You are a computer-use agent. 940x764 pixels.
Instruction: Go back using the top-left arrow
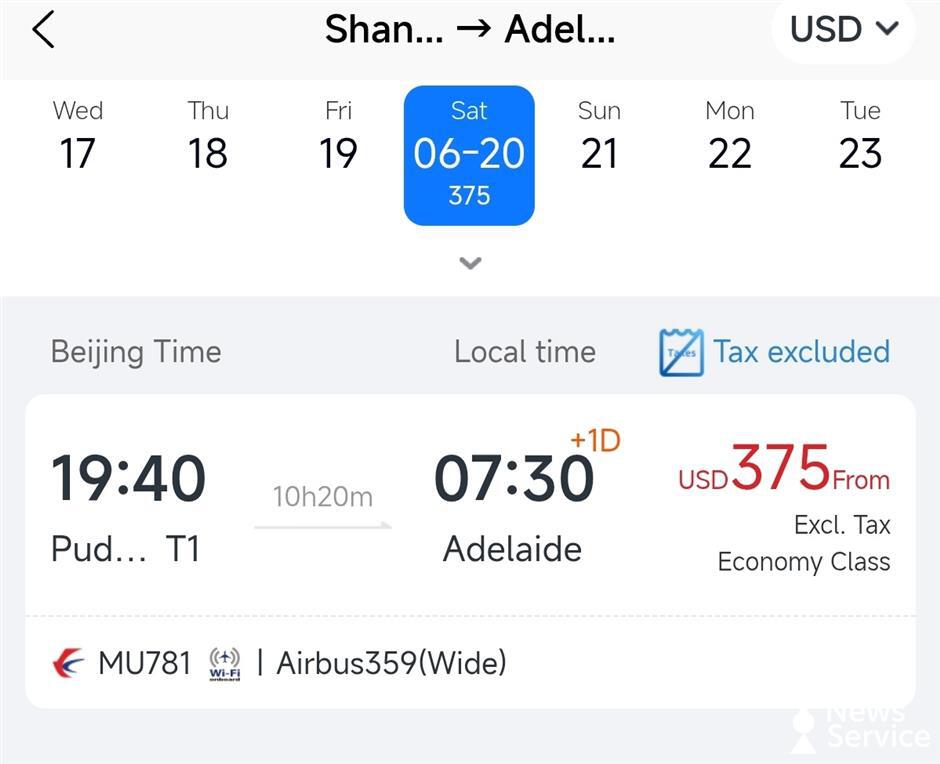point(43,31)
